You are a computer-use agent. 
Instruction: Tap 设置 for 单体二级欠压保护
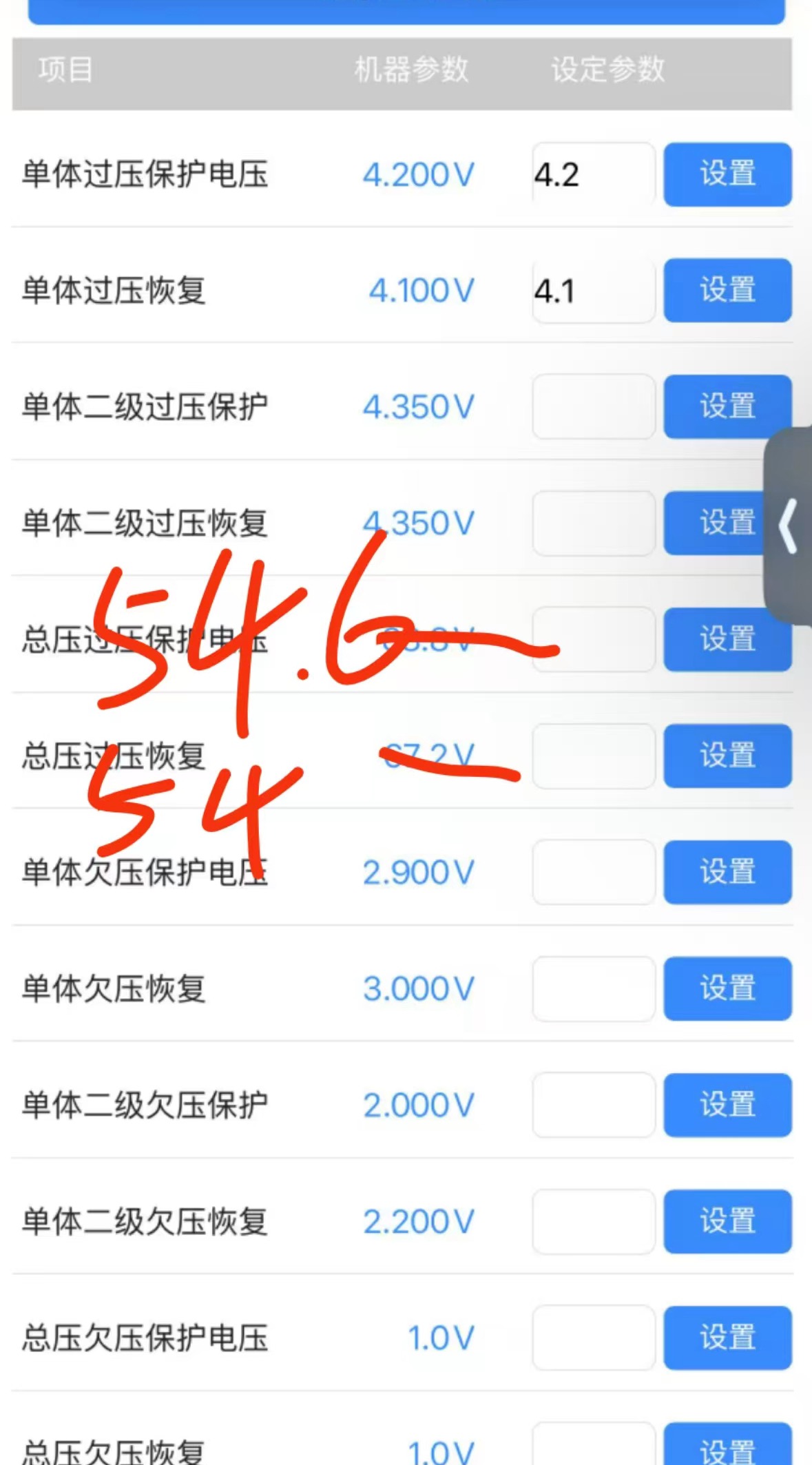[x=727, y=1105]
